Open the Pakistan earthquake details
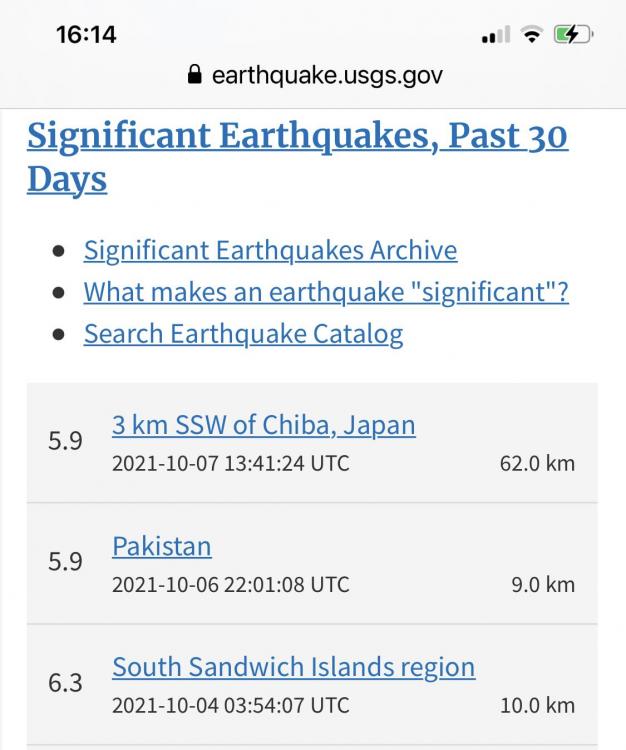Viewport: 626px width, 750px height. 162,546
